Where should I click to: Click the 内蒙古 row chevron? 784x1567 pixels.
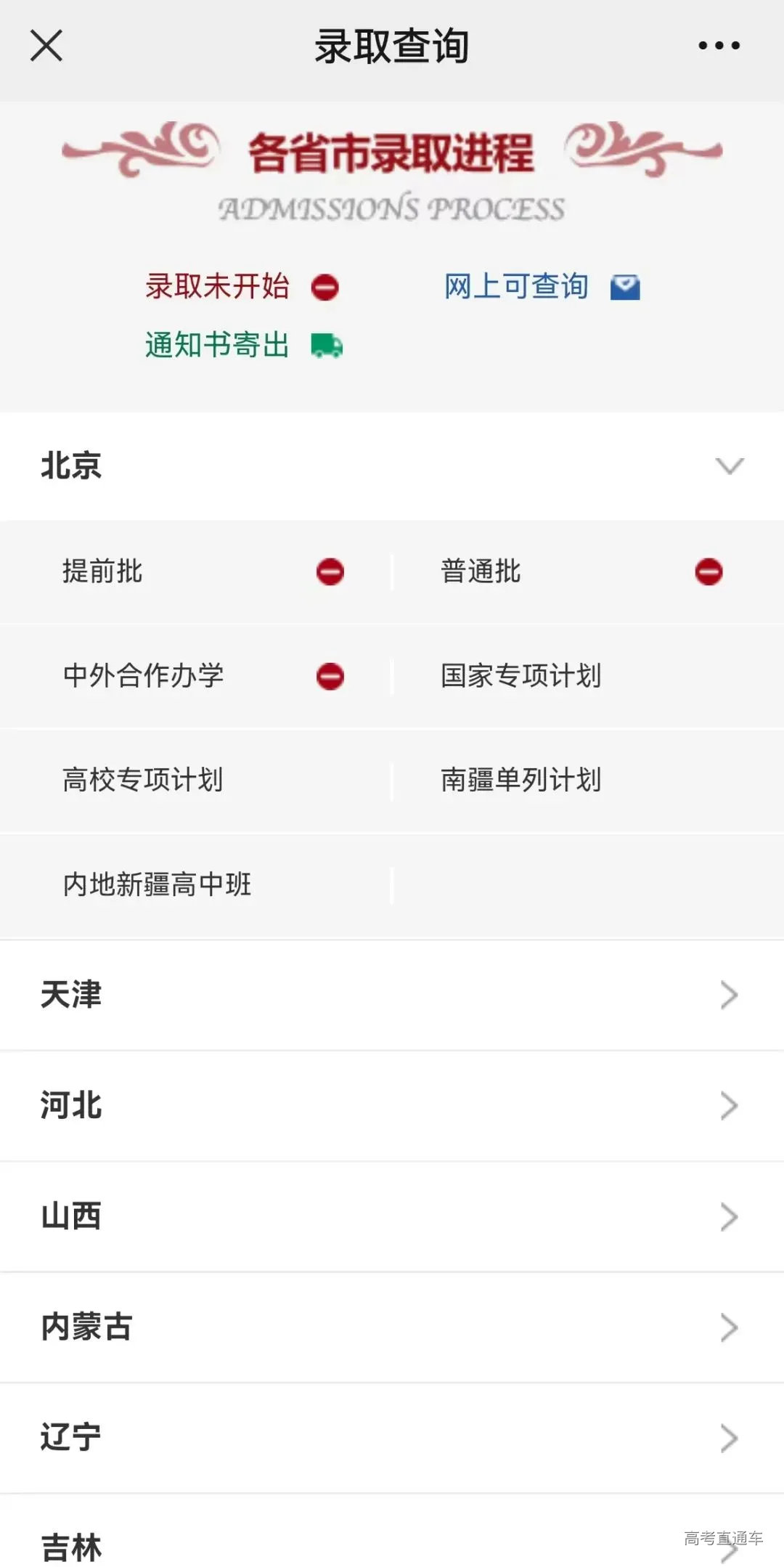[730, 1327]
